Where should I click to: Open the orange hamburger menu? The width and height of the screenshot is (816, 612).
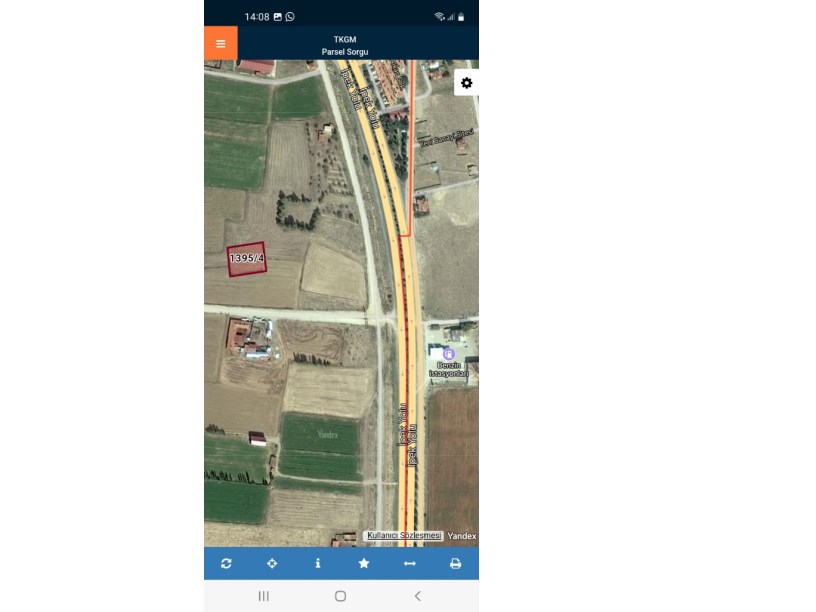pyautogui.click(x=220, y=43)
